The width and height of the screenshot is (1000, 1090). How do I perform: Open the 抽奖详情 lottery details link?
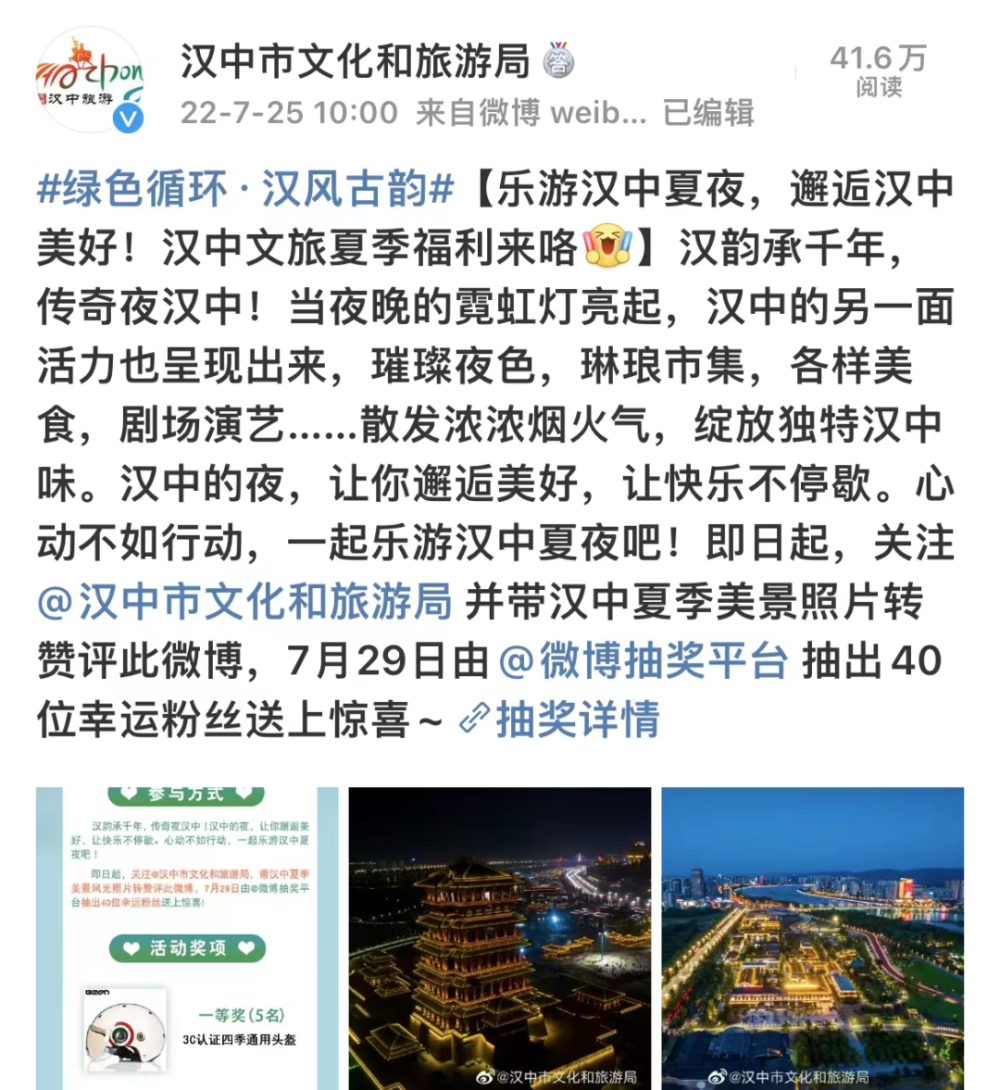click(561, 719)
